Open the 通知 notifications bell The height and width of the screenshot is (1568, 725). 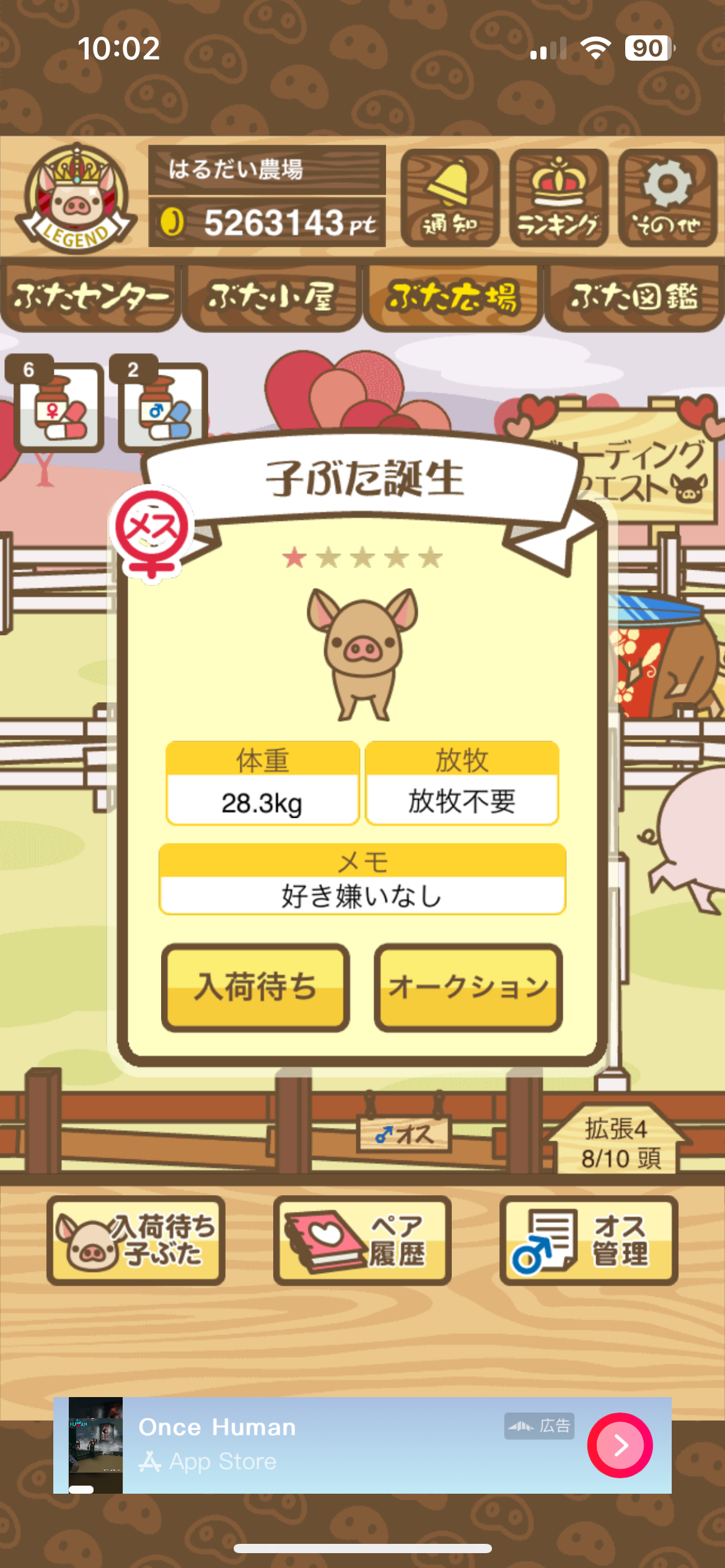(450, 198)
